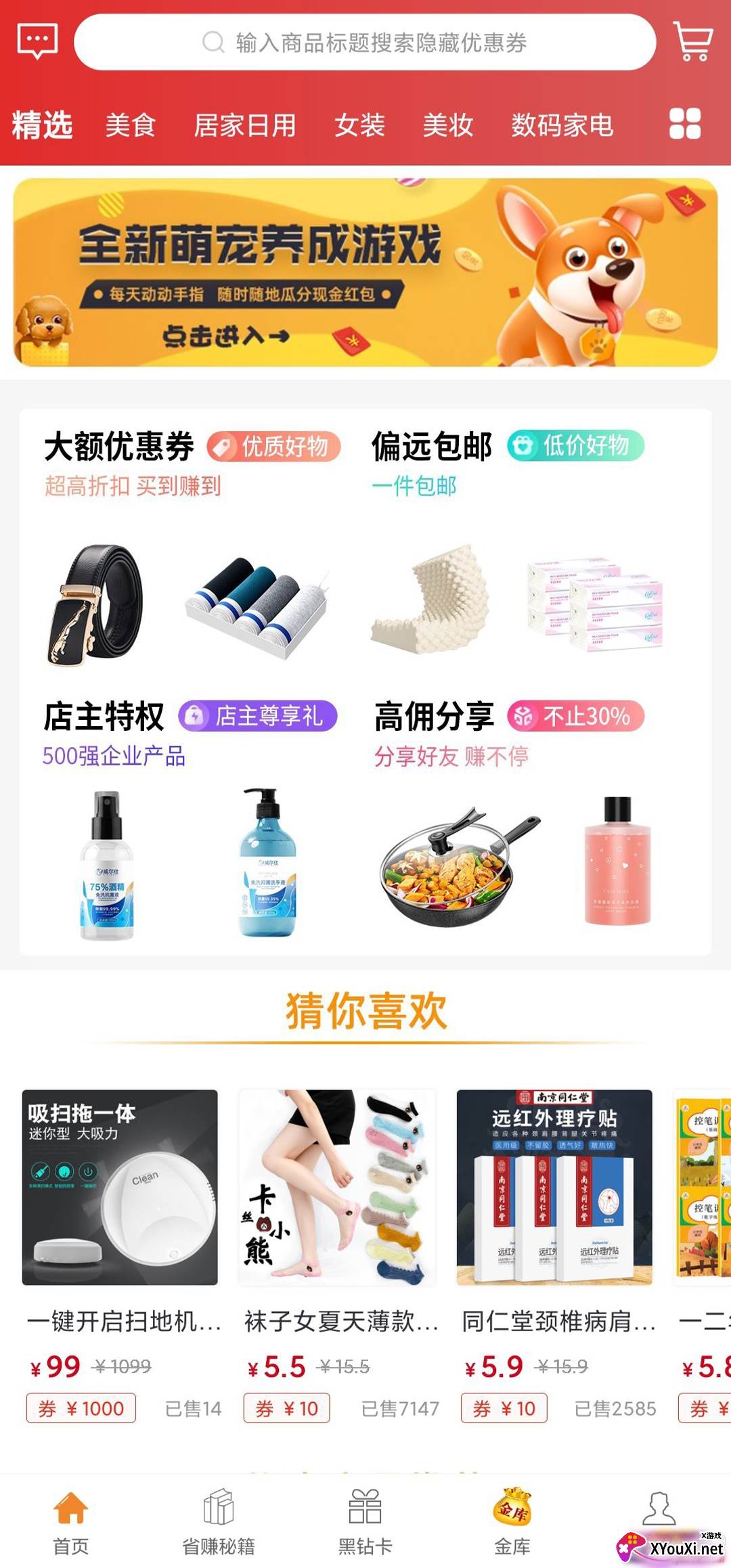The height and width of the screenshot is (1568, 731).
Task: Switch to the 居家日用 category tab
Action: pyautogui.click(x=245, y=125)
